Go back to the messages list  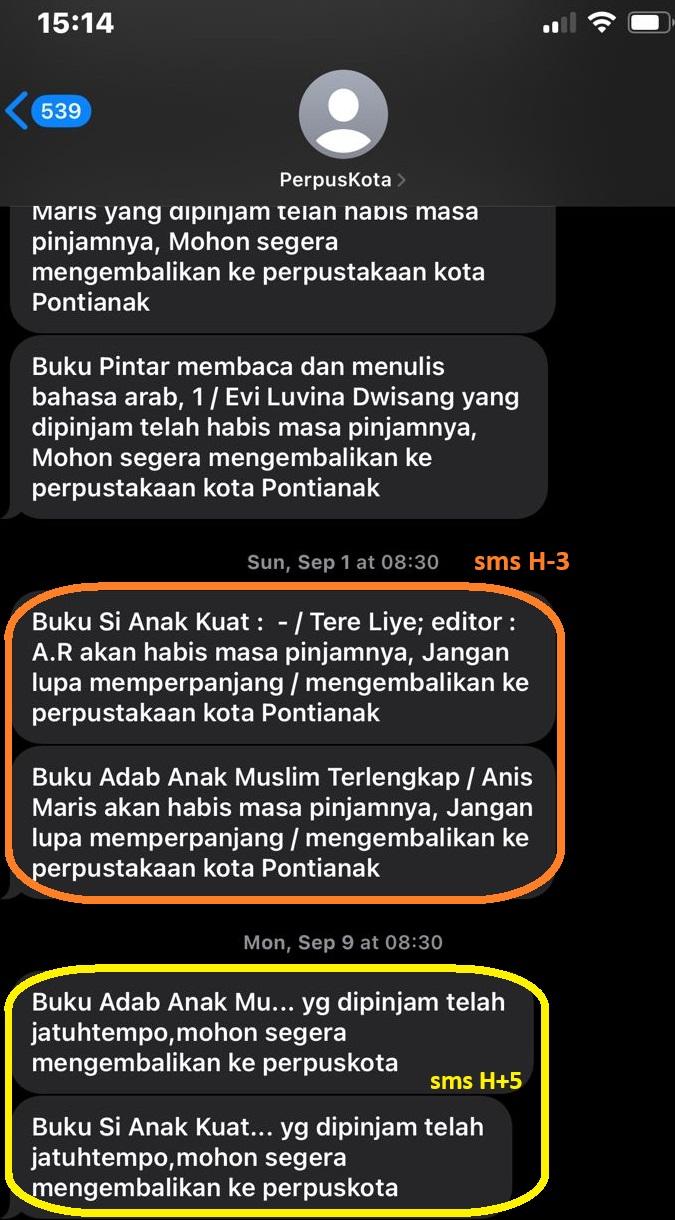click(x=47, y=111)
